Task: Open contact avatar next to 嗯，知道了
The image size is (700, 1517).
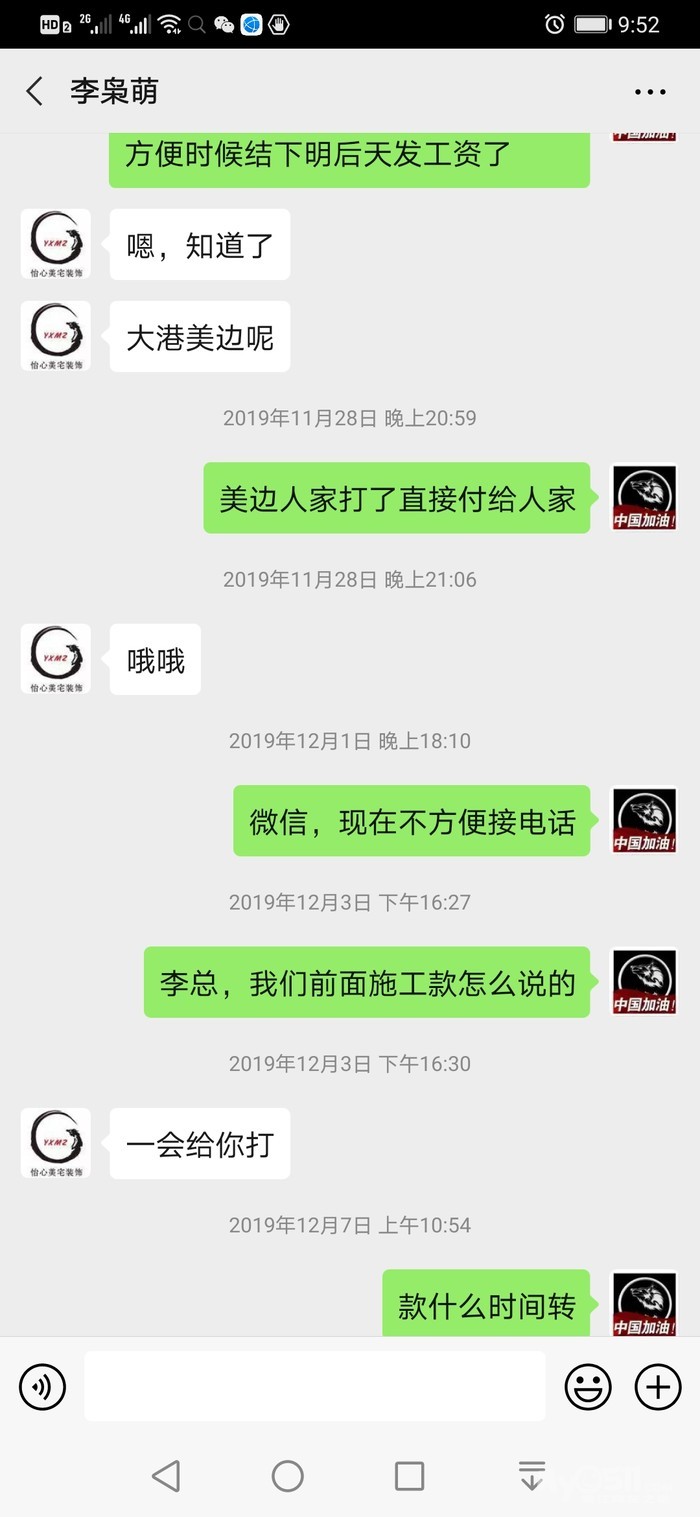Action: click(x=56, y=244)
